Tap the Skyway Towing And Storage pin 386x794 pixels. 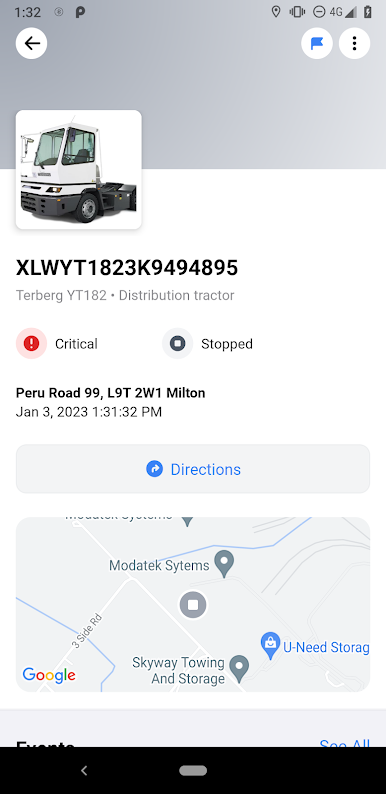click(239, 668)
